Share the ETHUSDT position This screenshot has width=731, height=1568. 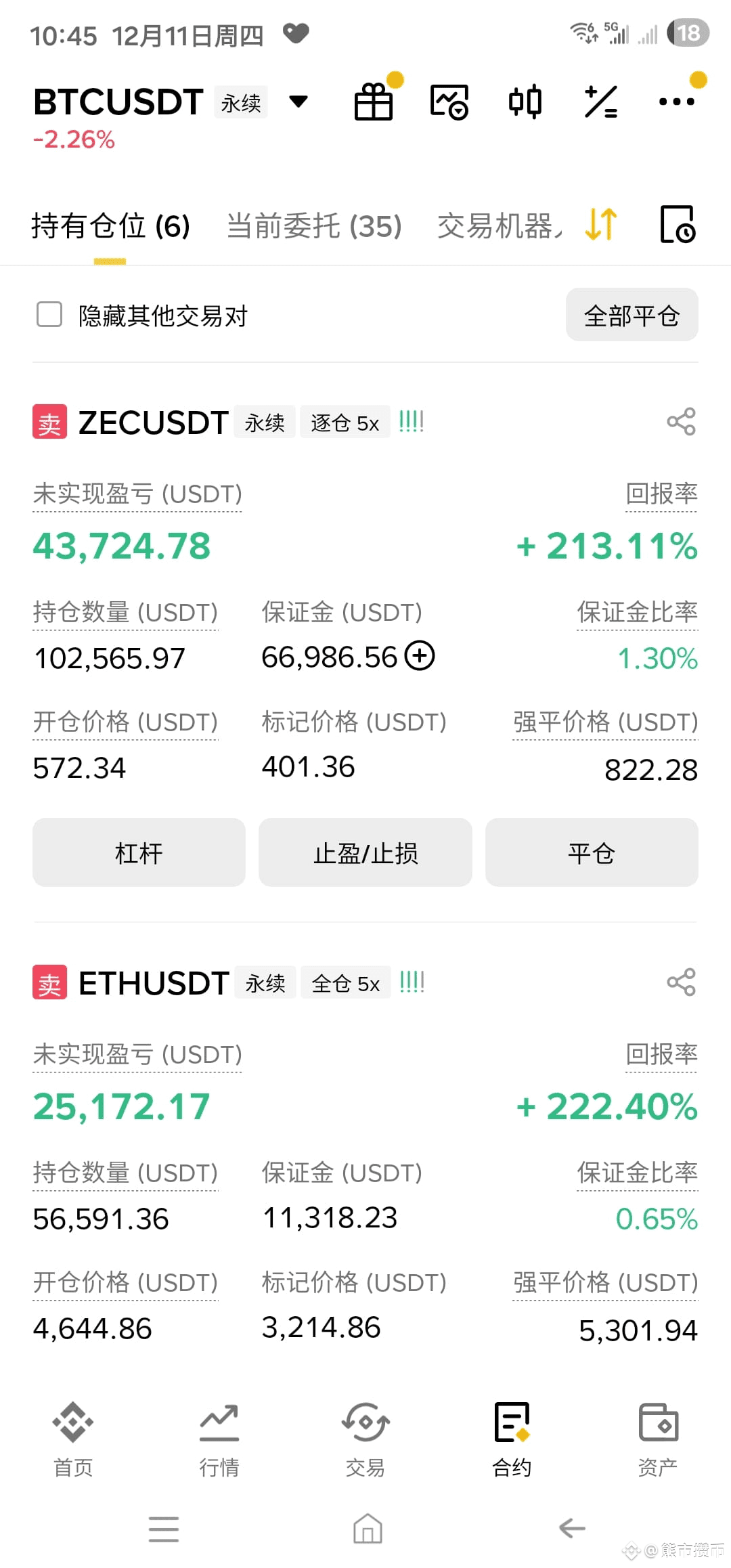click(681, 982)
